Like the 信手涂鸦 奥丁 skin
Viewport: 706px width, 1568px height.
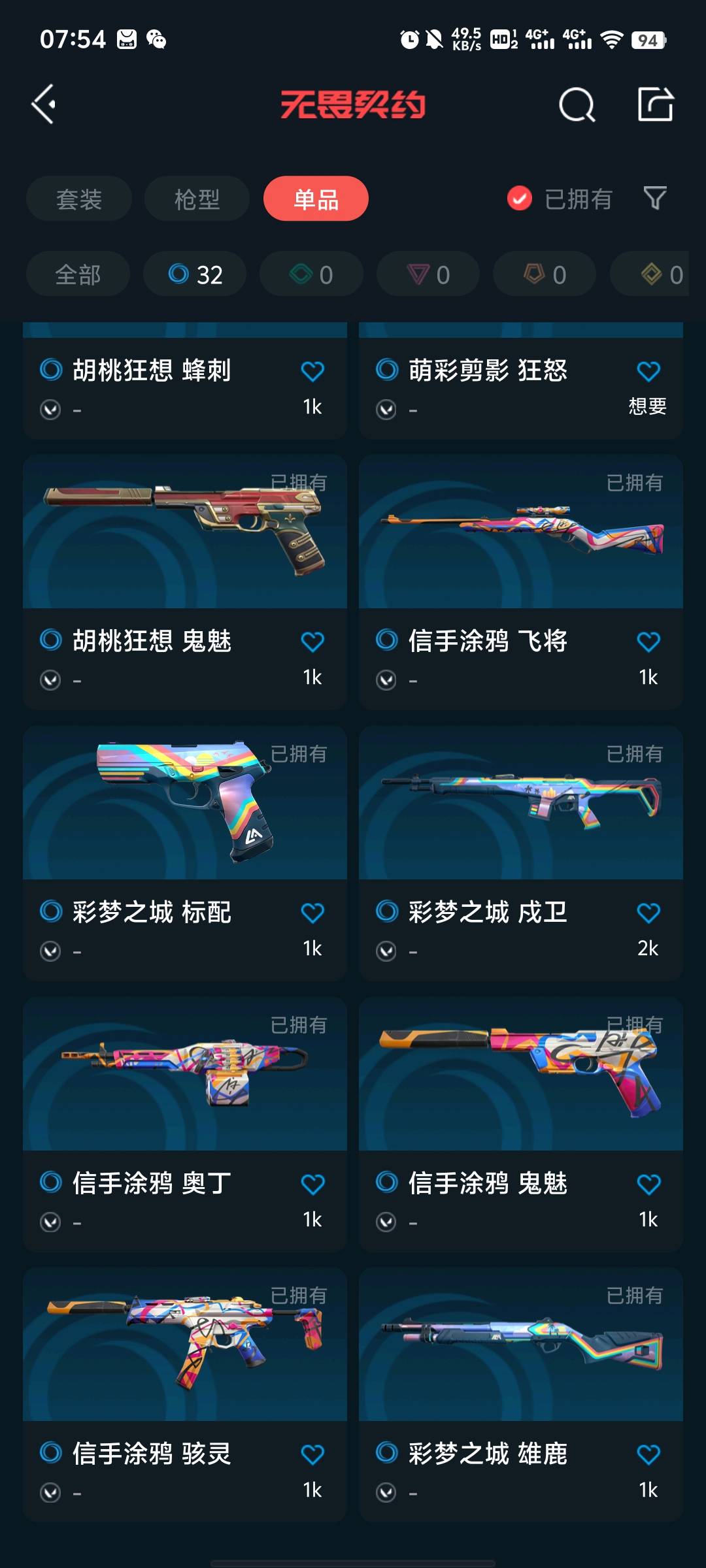click(x=312, y=1184)
